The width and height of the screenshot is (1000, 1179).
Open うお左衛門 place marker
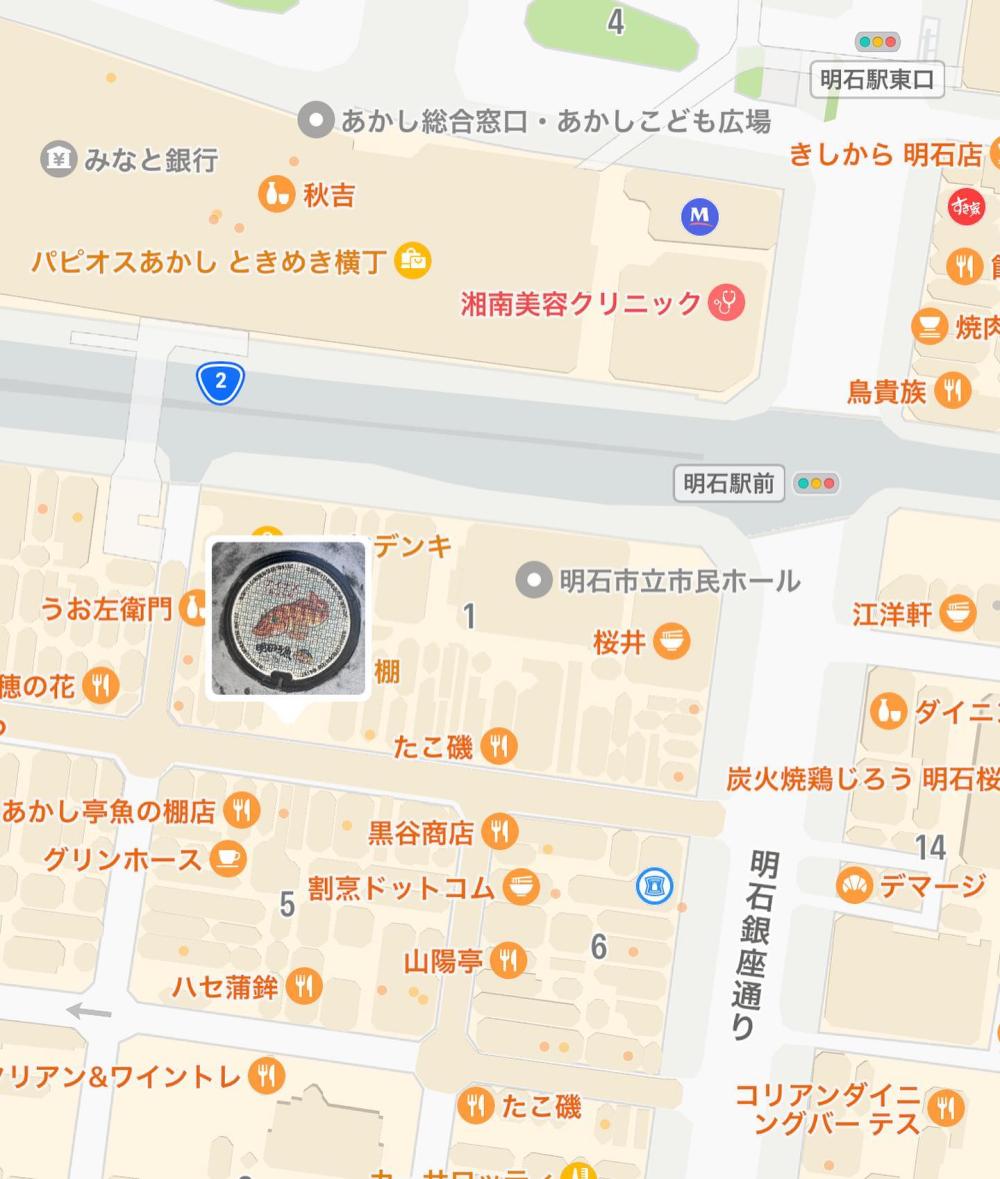tap(191, 607)
